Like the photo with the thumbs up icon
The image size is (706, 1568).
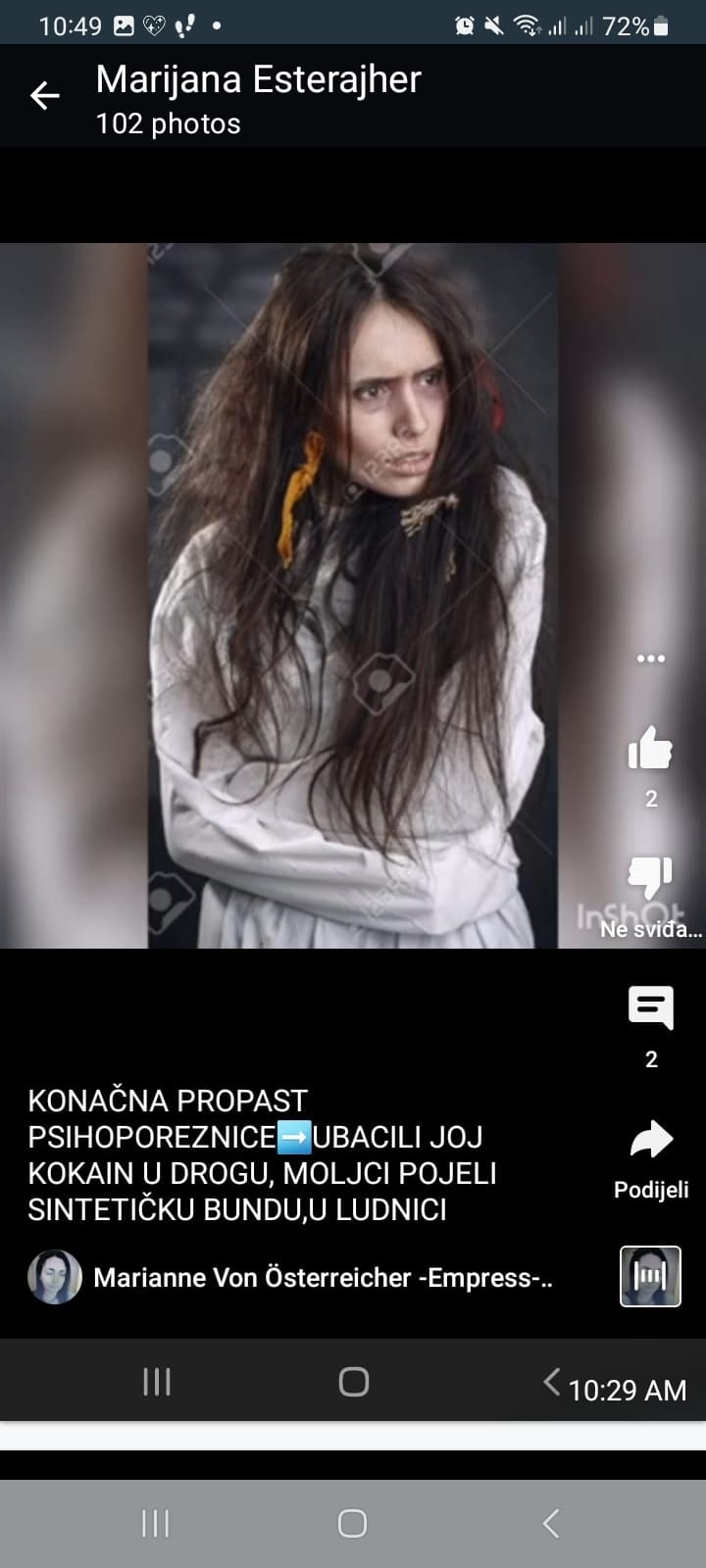click(650, 750)
